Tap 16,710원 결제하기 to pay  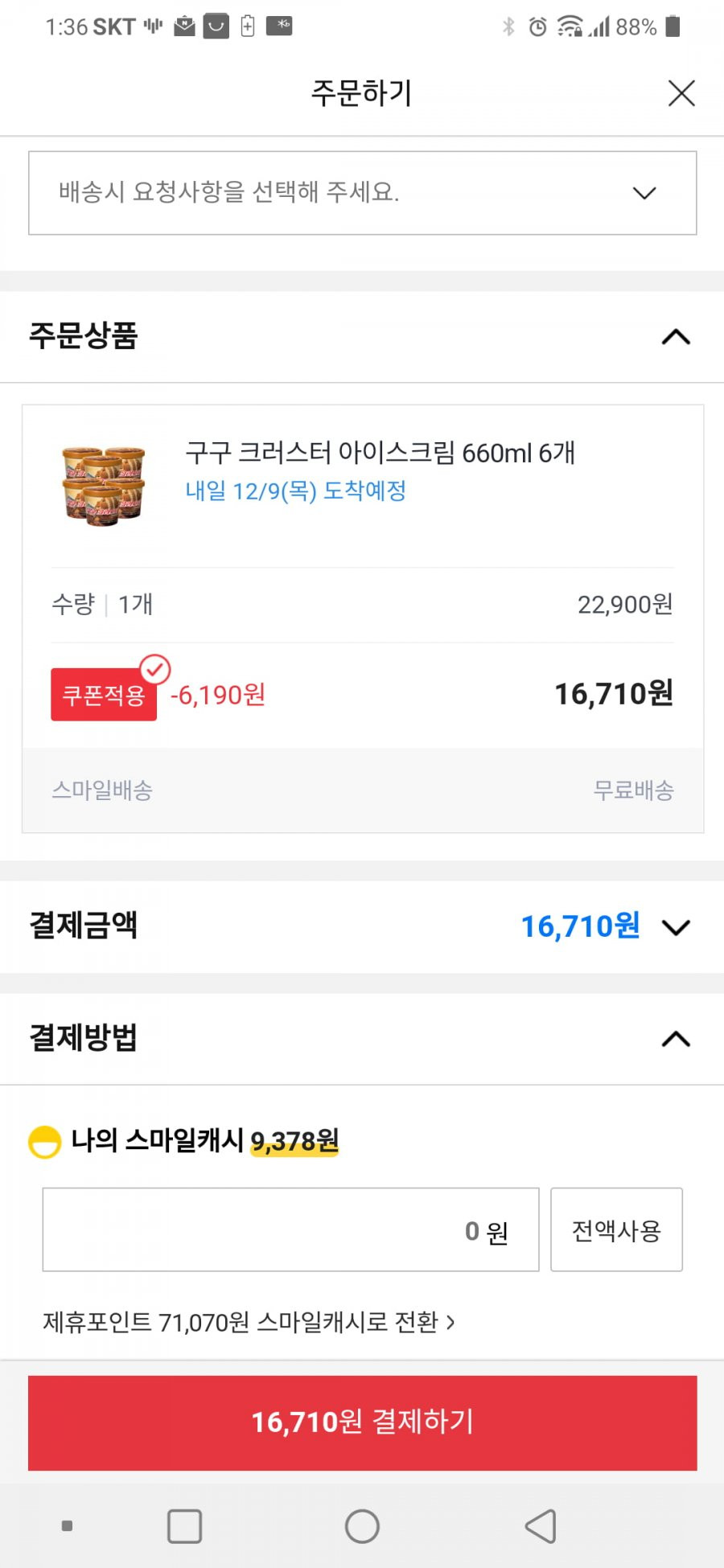[x=362, y=1422]
